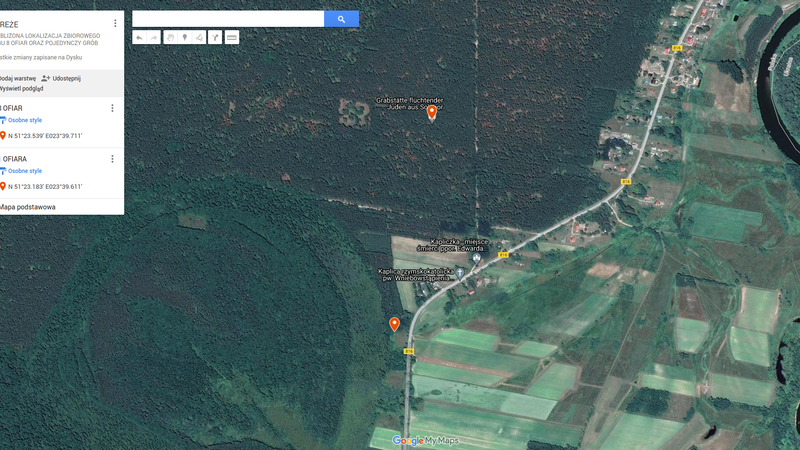Open the map title overflow menu

click(115, 23)
